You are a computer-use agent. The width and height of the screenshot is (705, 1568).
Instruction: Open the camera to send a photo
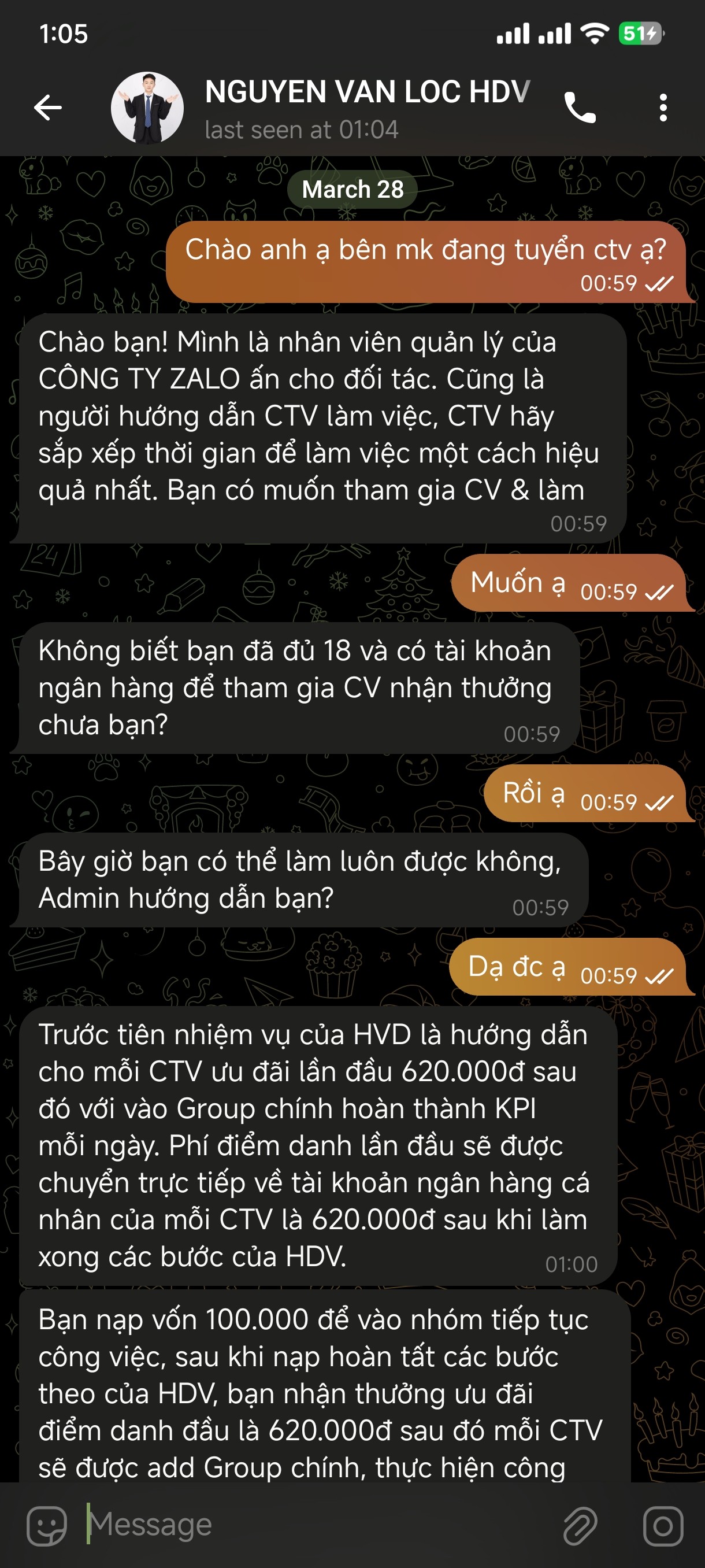coord(662,1525)
